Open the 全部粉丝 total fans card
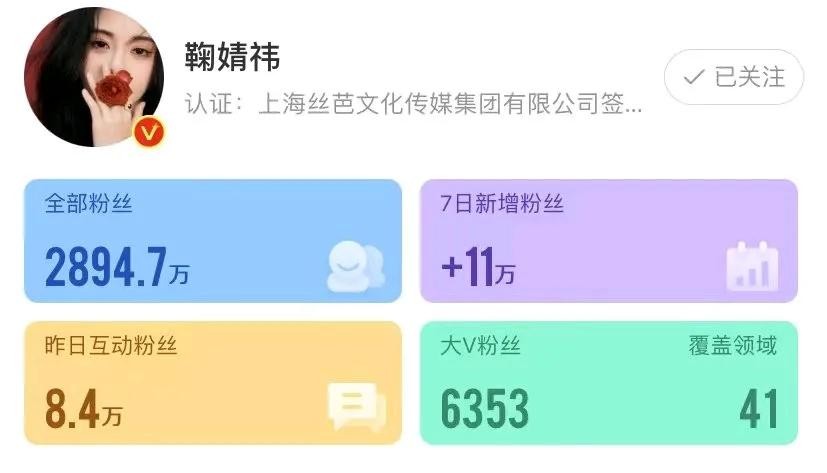The height and width of the screenshot is (473, 827). pyautogui.click(x=212, y=240)
